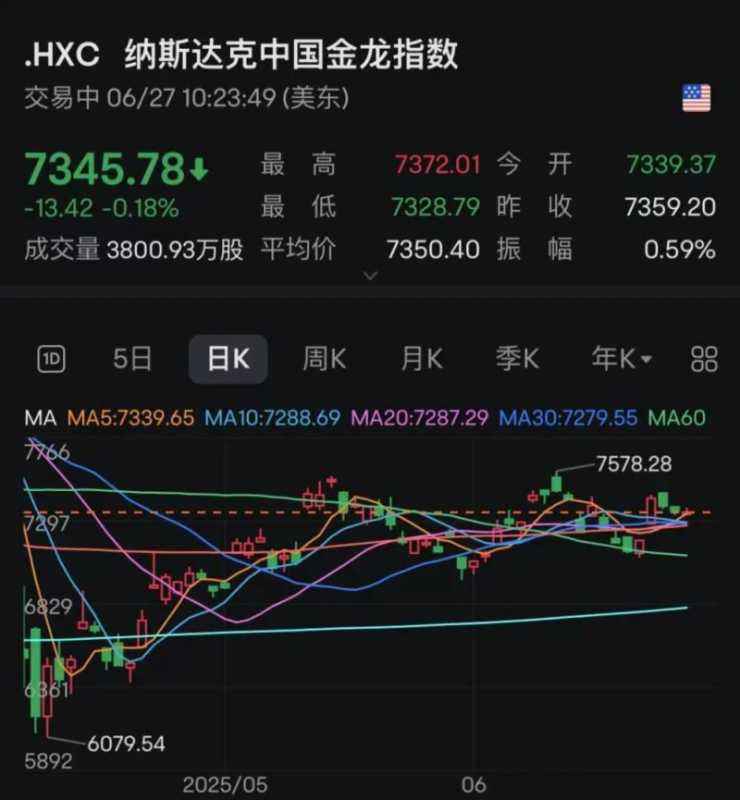
Task: Switch to the 周K weekly chart
Action: pos(324,359)
